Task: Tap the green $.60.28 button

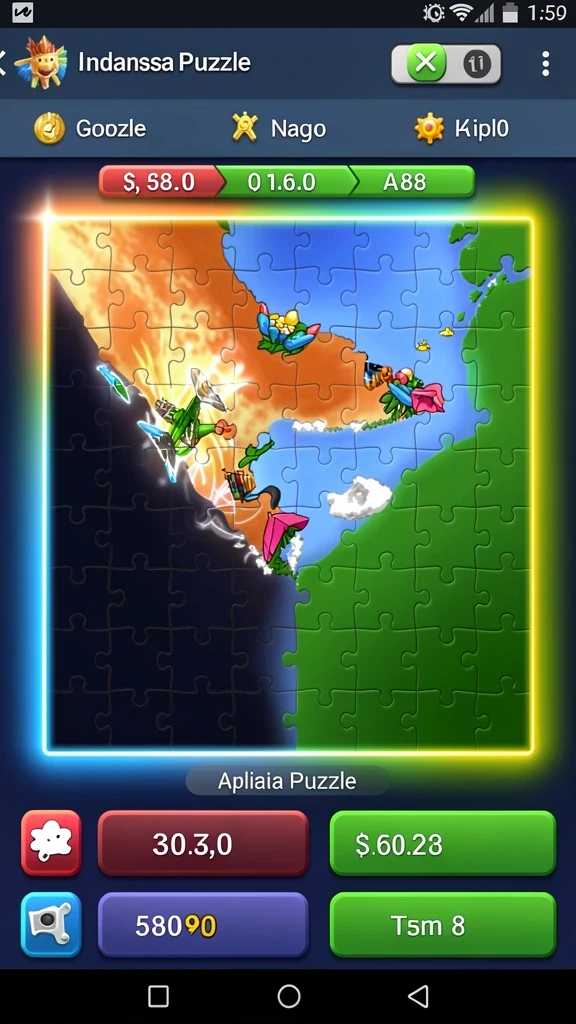Action: (x=443, y=843)
